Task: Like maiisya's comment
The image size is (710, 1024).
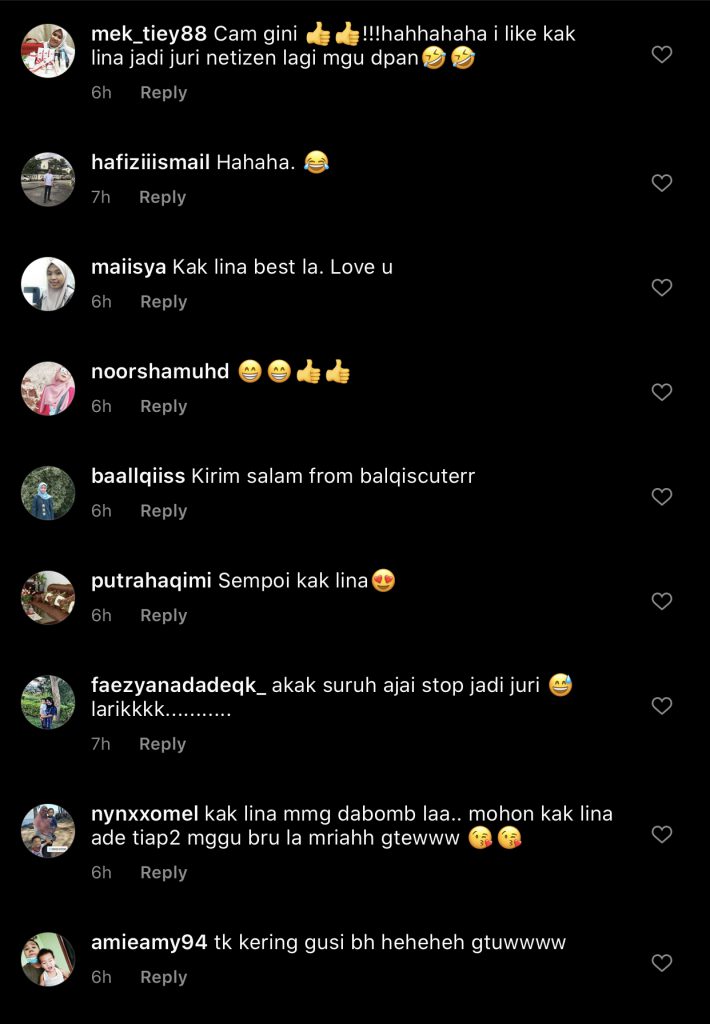Action: point(661,288)
